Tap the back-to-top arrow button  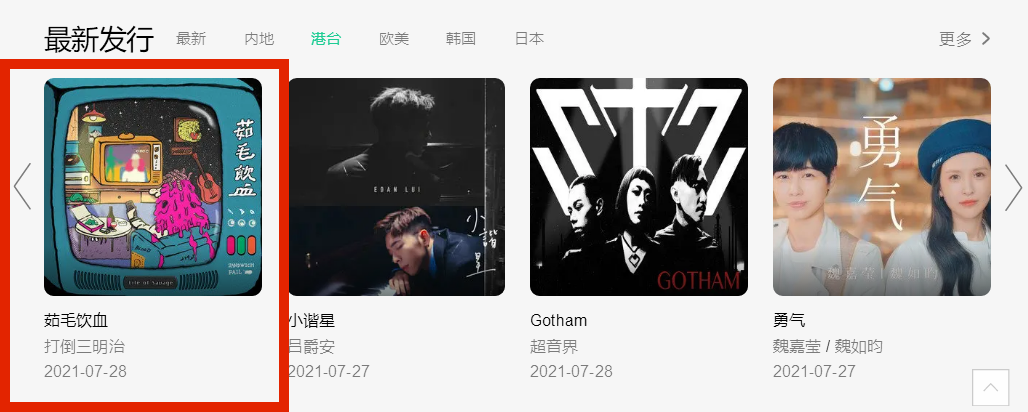[991, 388]
